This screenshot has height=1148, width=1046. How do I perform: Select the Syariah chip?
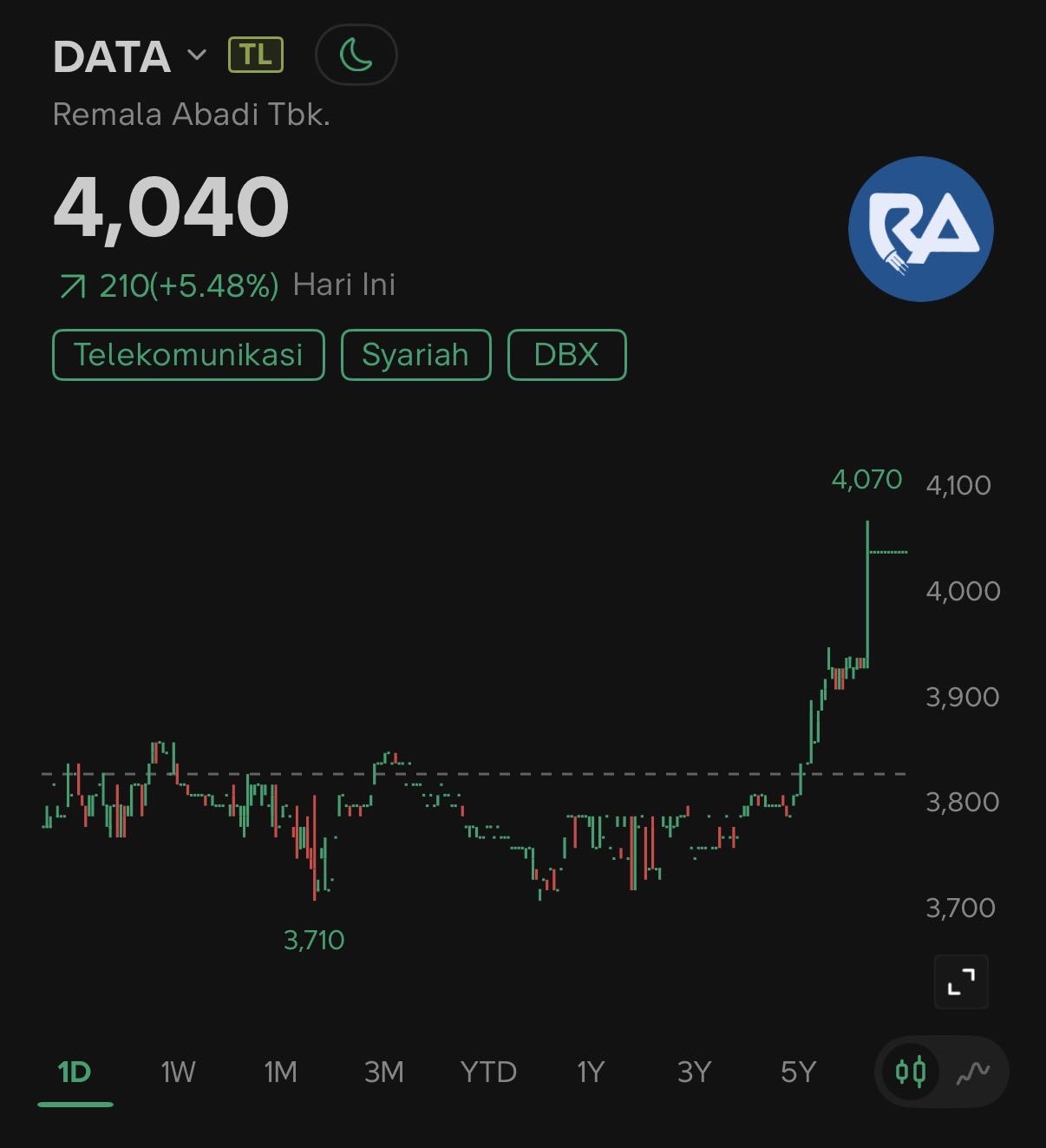pyautogui.click(x=415, y=355)
